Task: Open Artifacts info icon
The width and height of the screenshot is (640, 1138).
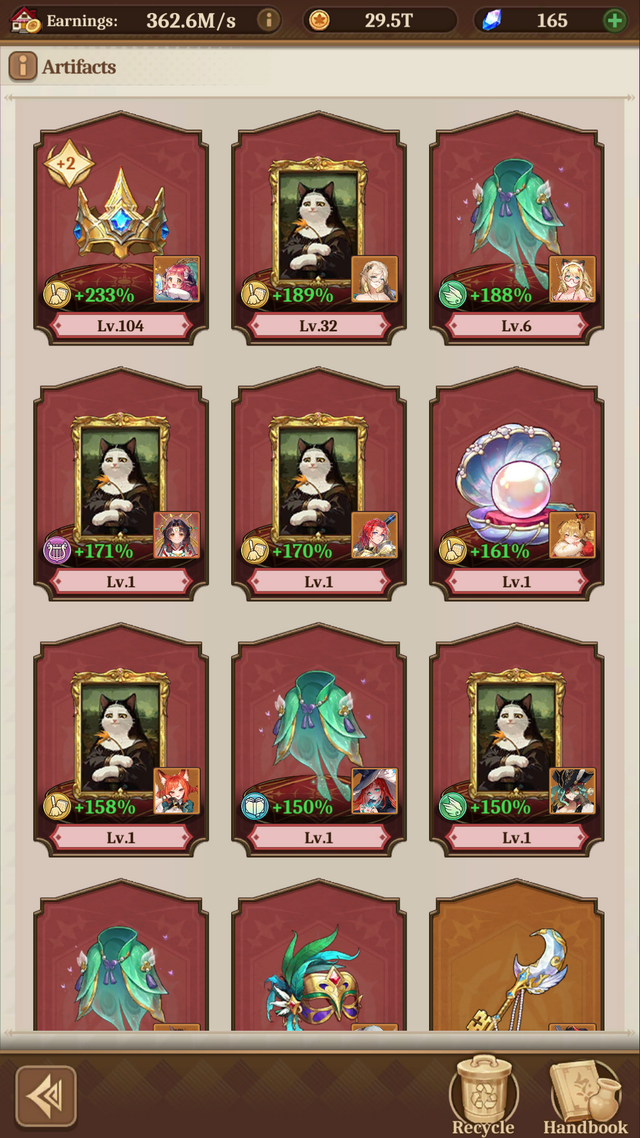Action: coord(23,67)
